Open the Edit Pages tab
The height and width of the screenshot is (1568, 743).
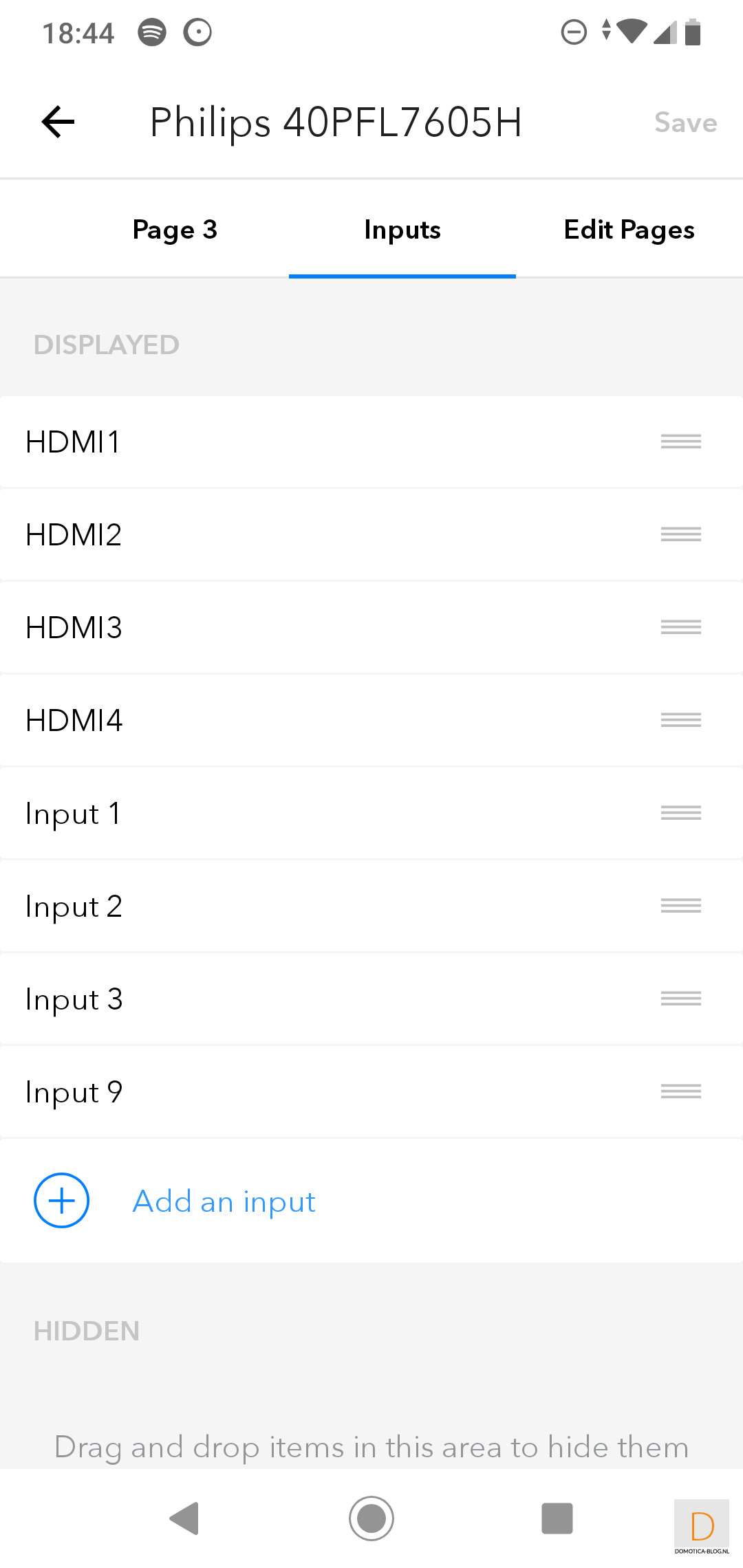tap(629, 230)
